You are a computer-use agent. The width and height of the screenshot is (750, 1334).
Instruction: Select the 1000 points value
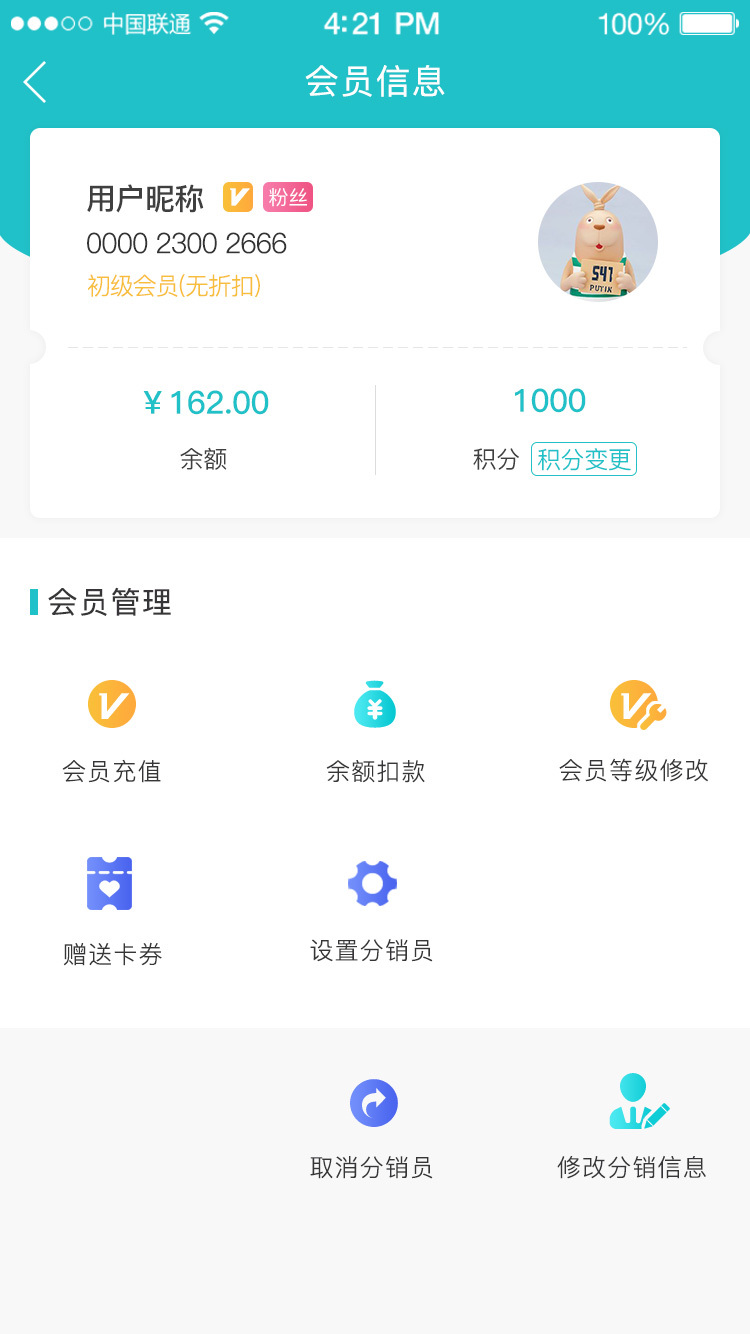click(x=549, y=400)
